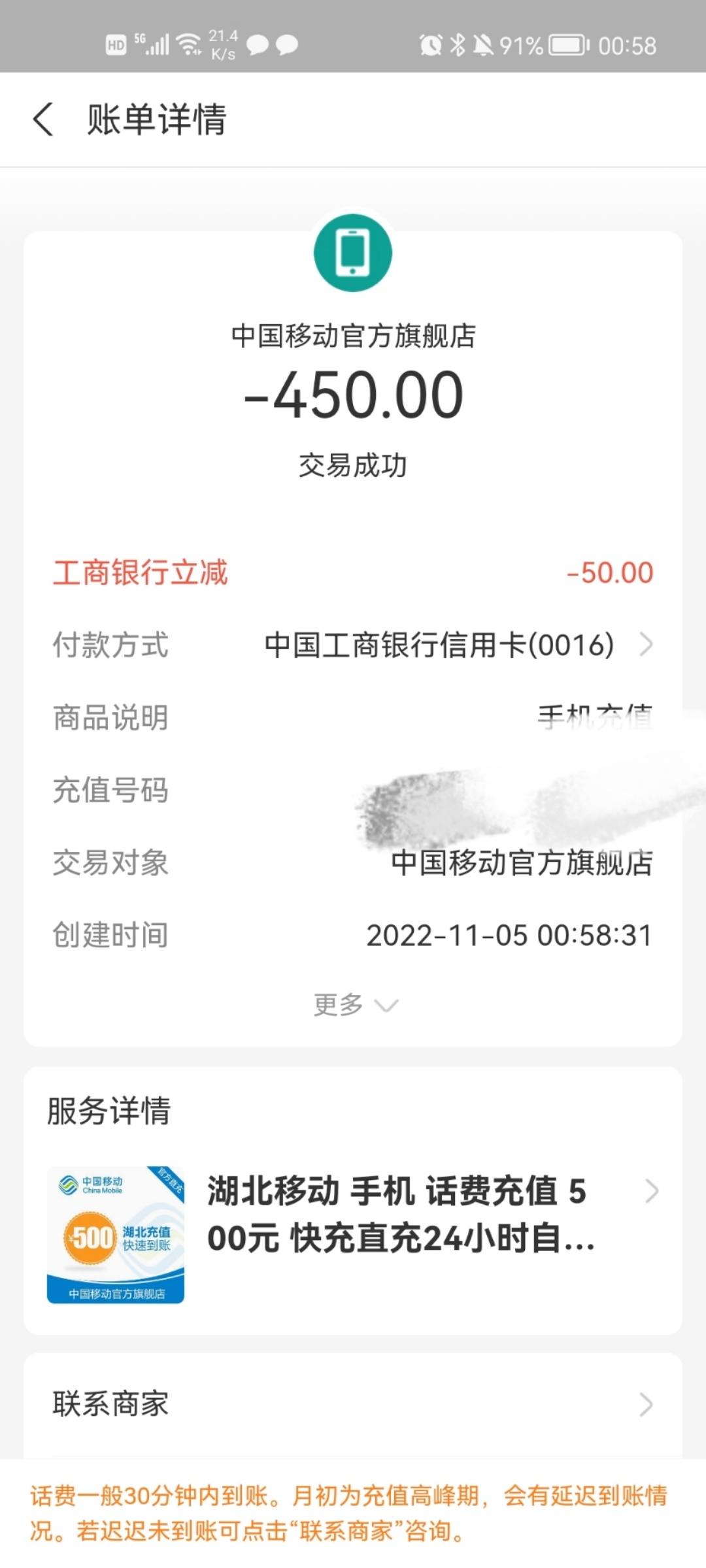Open the 付款方式 ICBC credit card row
Viewport: 706px width, 1568px height.
(x=353, y=645)
